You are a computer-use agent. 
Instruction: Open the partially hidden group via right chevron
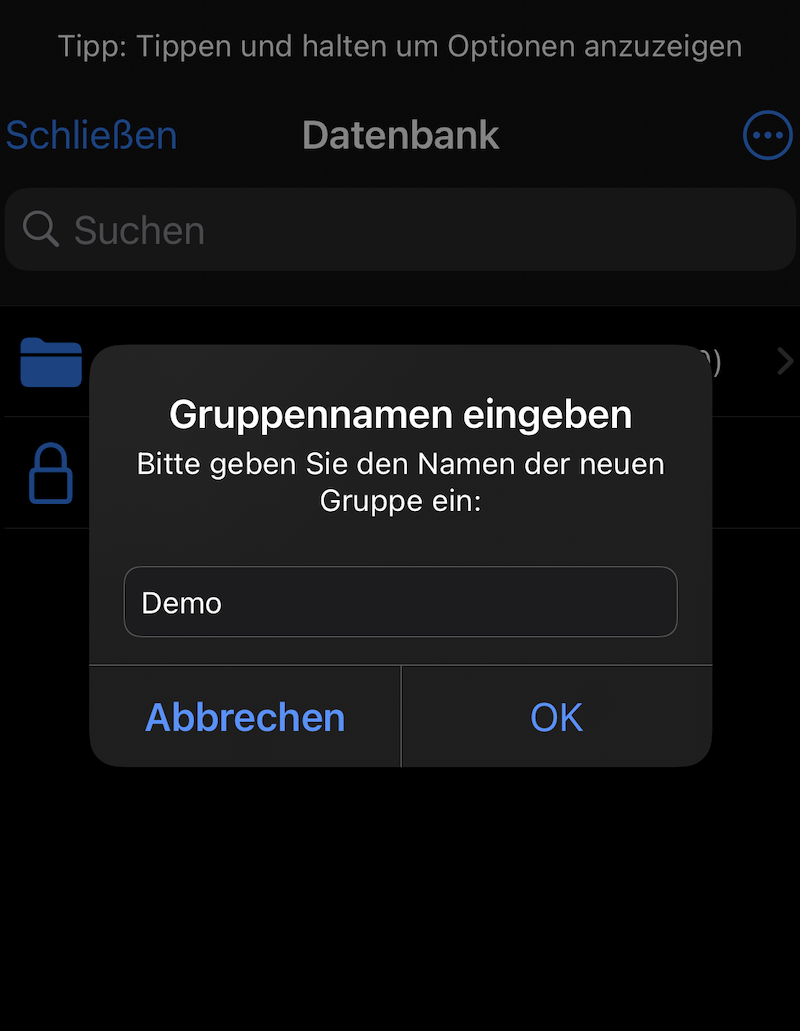(x=784, y=362)
